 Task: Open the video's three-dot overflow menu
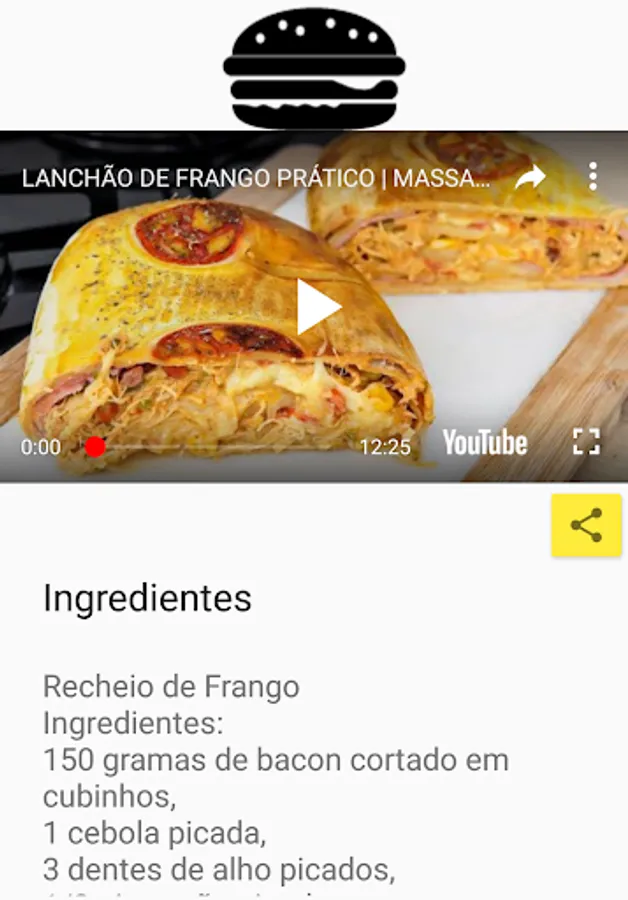593,177
